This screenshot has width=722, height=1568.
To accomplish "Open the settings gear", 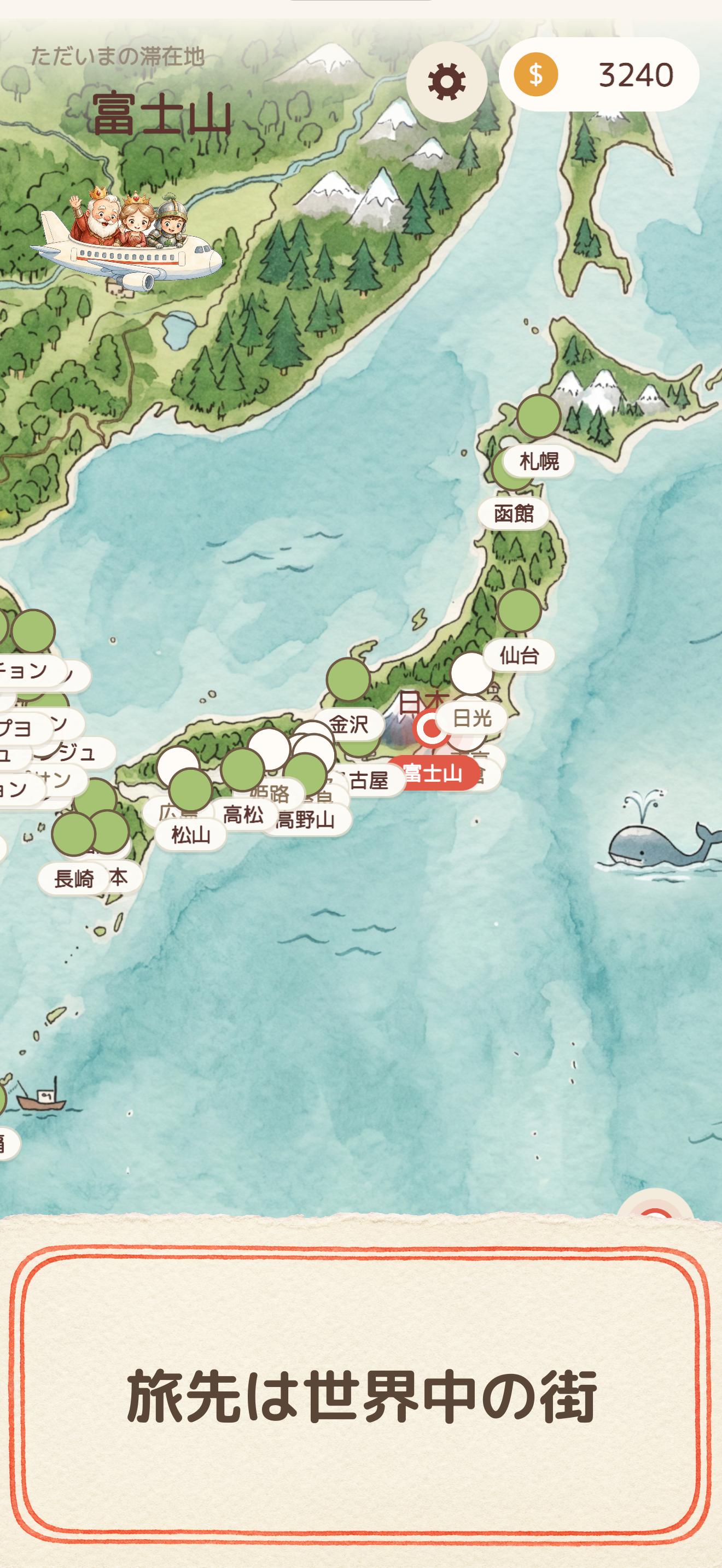I will point(446,81).
